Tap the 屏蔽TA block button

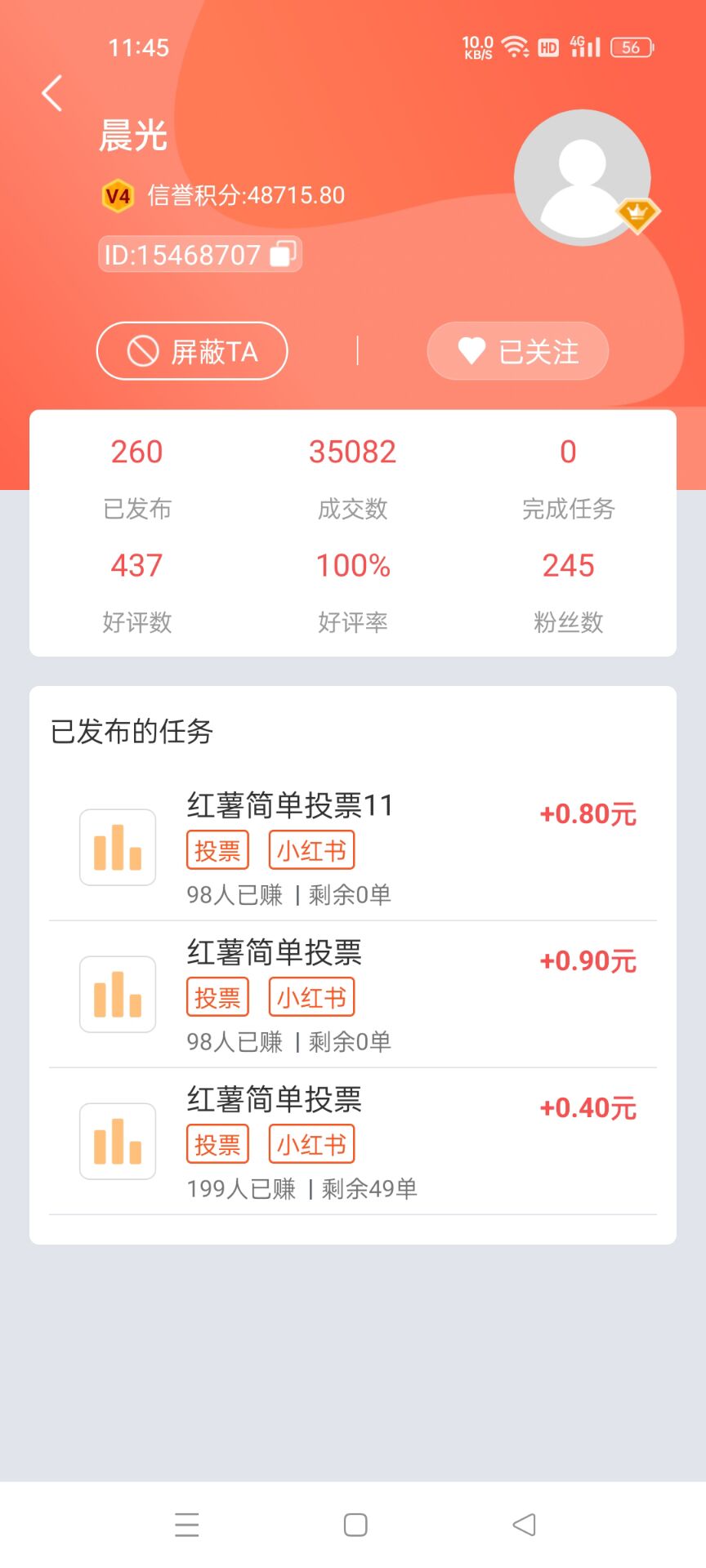[x=192, y=351]
